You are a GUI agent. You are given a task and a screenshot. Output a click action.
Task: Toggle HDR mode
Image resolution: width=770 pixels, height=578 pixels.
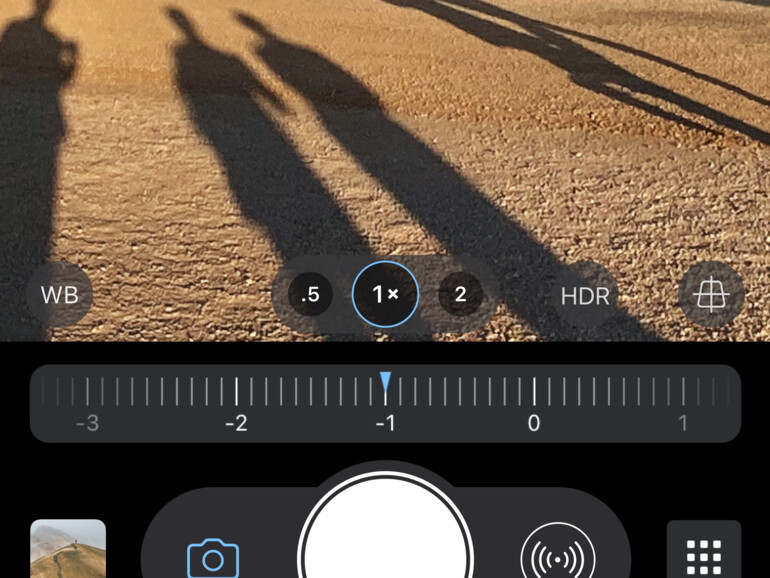point(585,296)
